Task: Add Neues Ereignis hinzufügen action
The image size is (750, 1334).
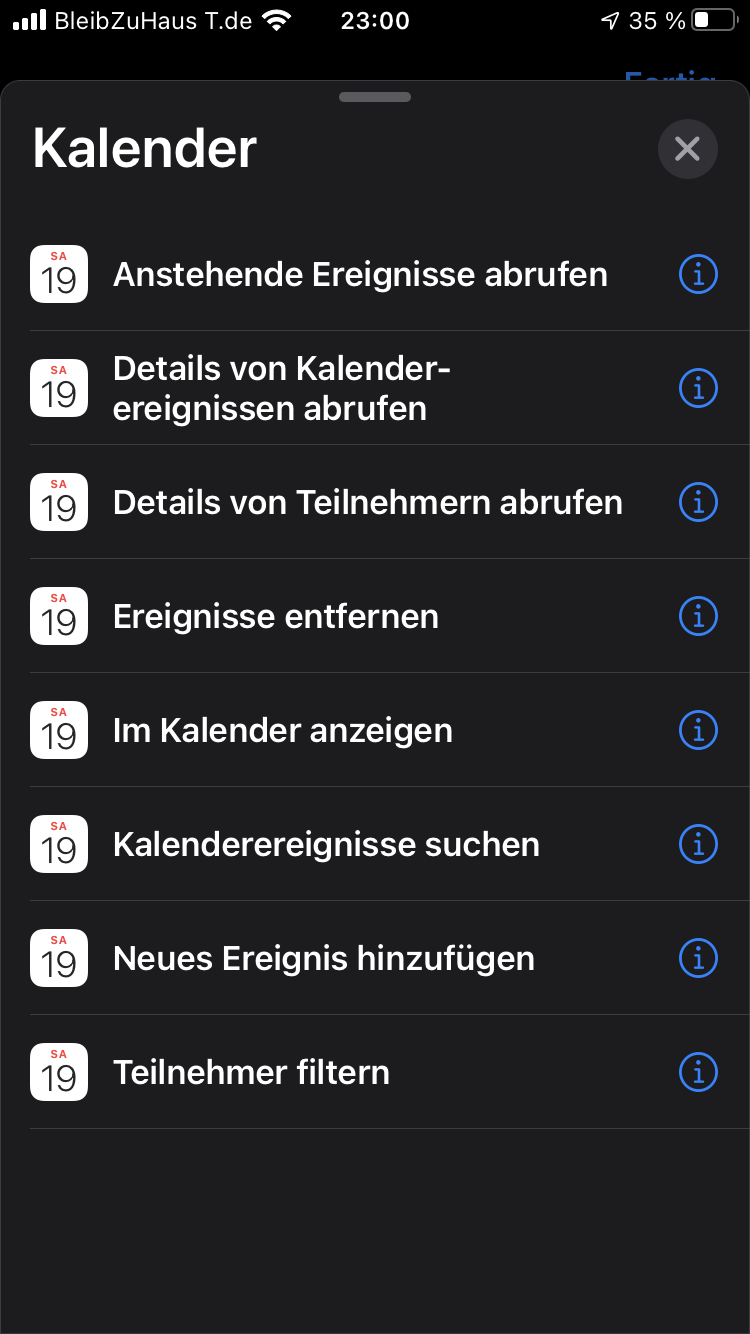Action: point(324,958)
